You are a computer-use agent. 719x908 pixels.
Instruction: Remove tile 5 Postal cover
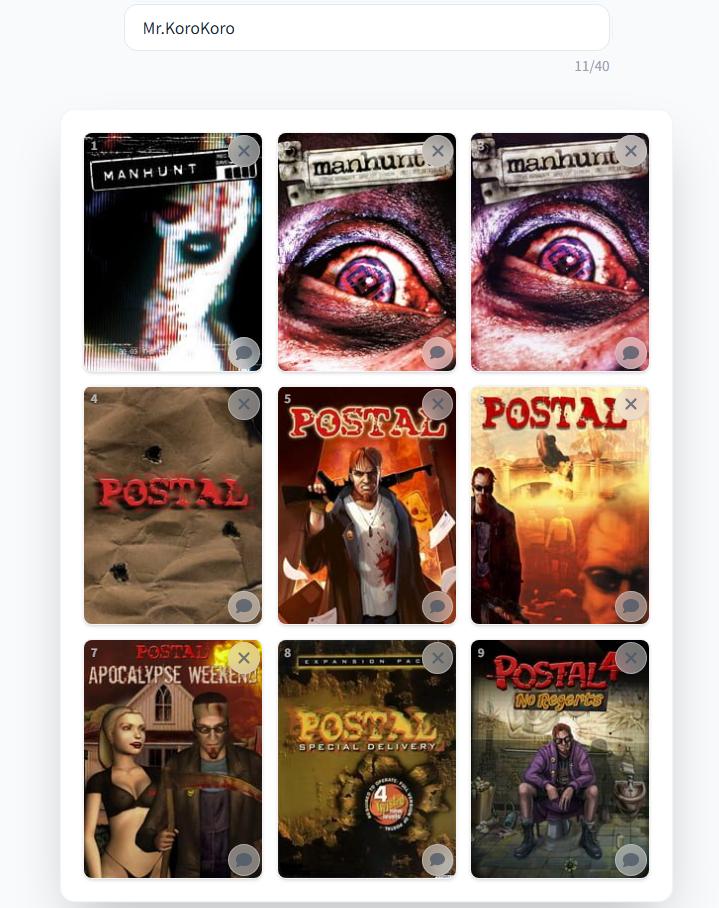pos(437,404)
